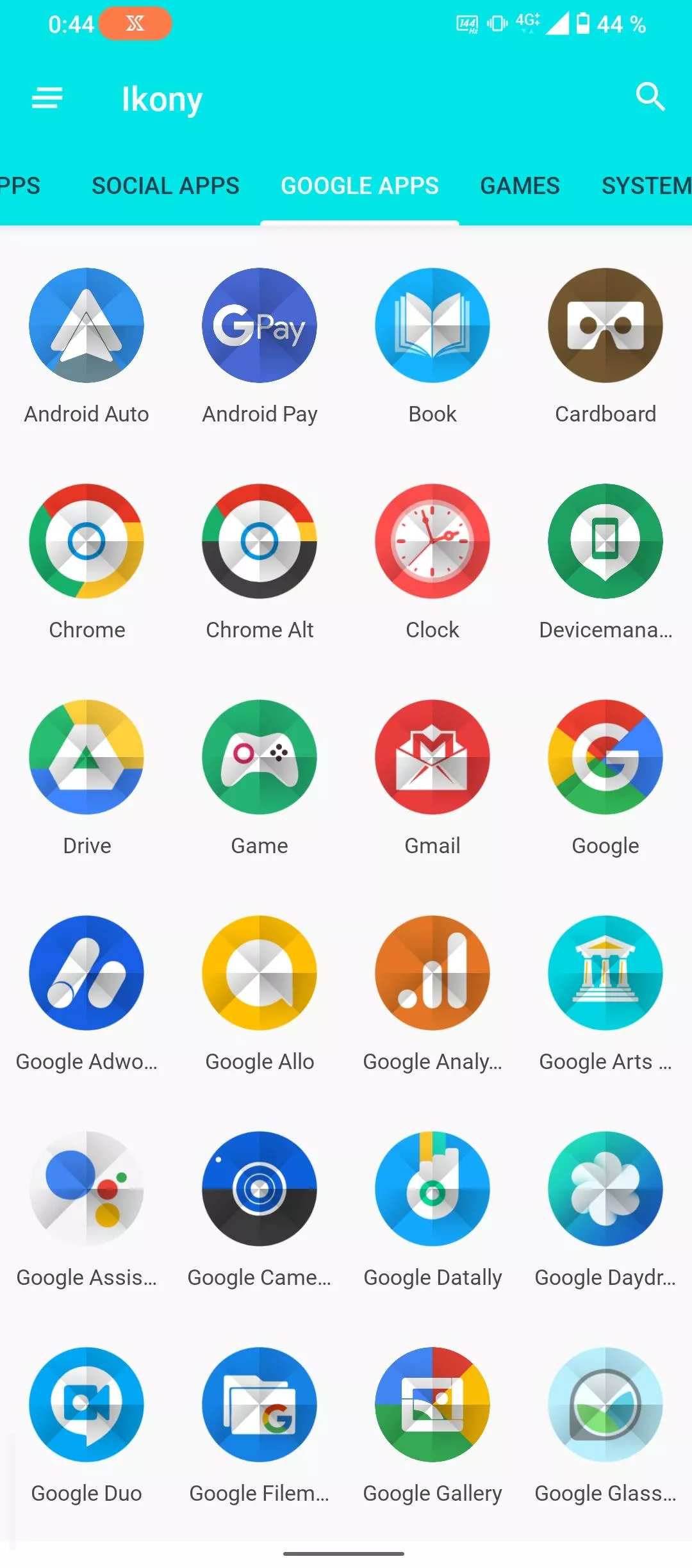Select the Google Gallery icon

tap(432, 1405)
